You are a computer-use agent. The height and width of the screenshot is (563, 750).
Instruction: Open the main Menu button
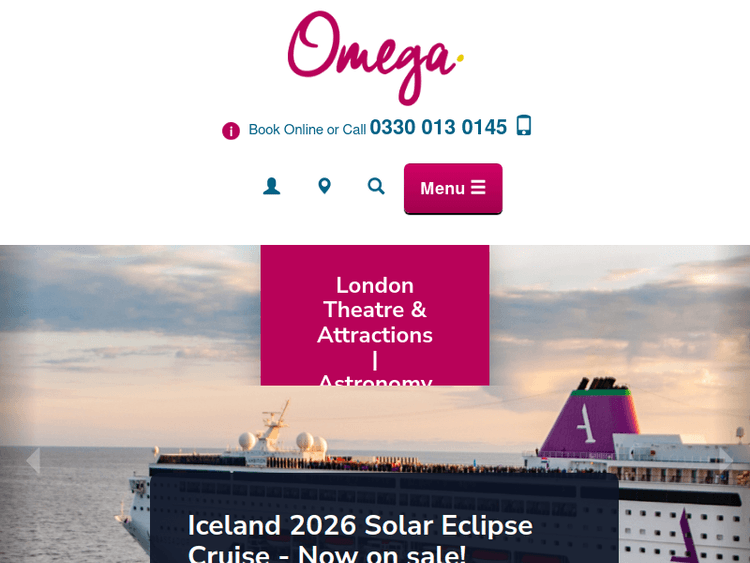(x=453, y=188)
